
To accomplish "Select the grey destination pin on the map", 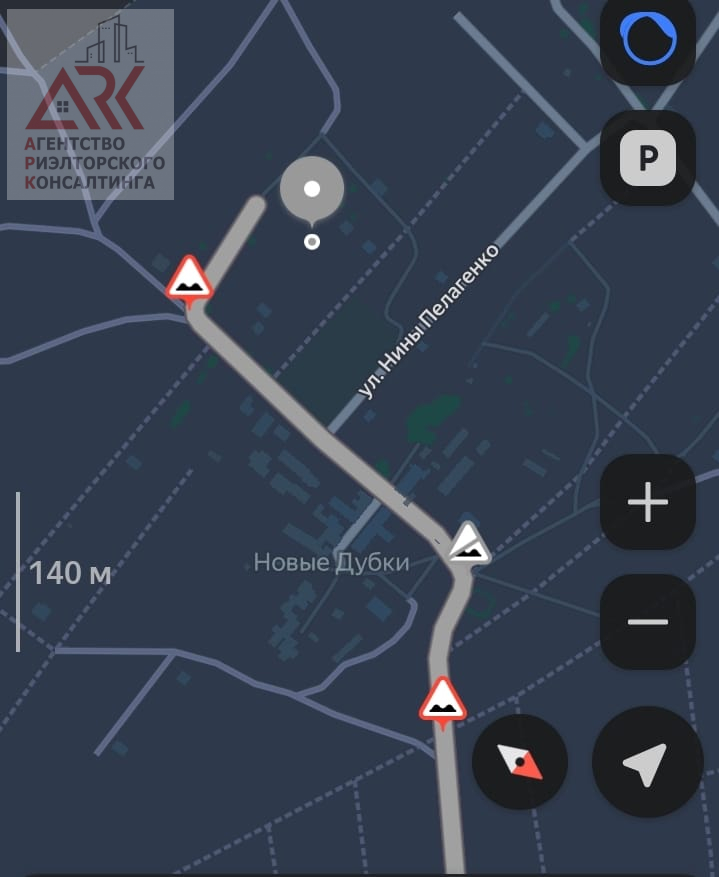I will [x=312, y=191].
